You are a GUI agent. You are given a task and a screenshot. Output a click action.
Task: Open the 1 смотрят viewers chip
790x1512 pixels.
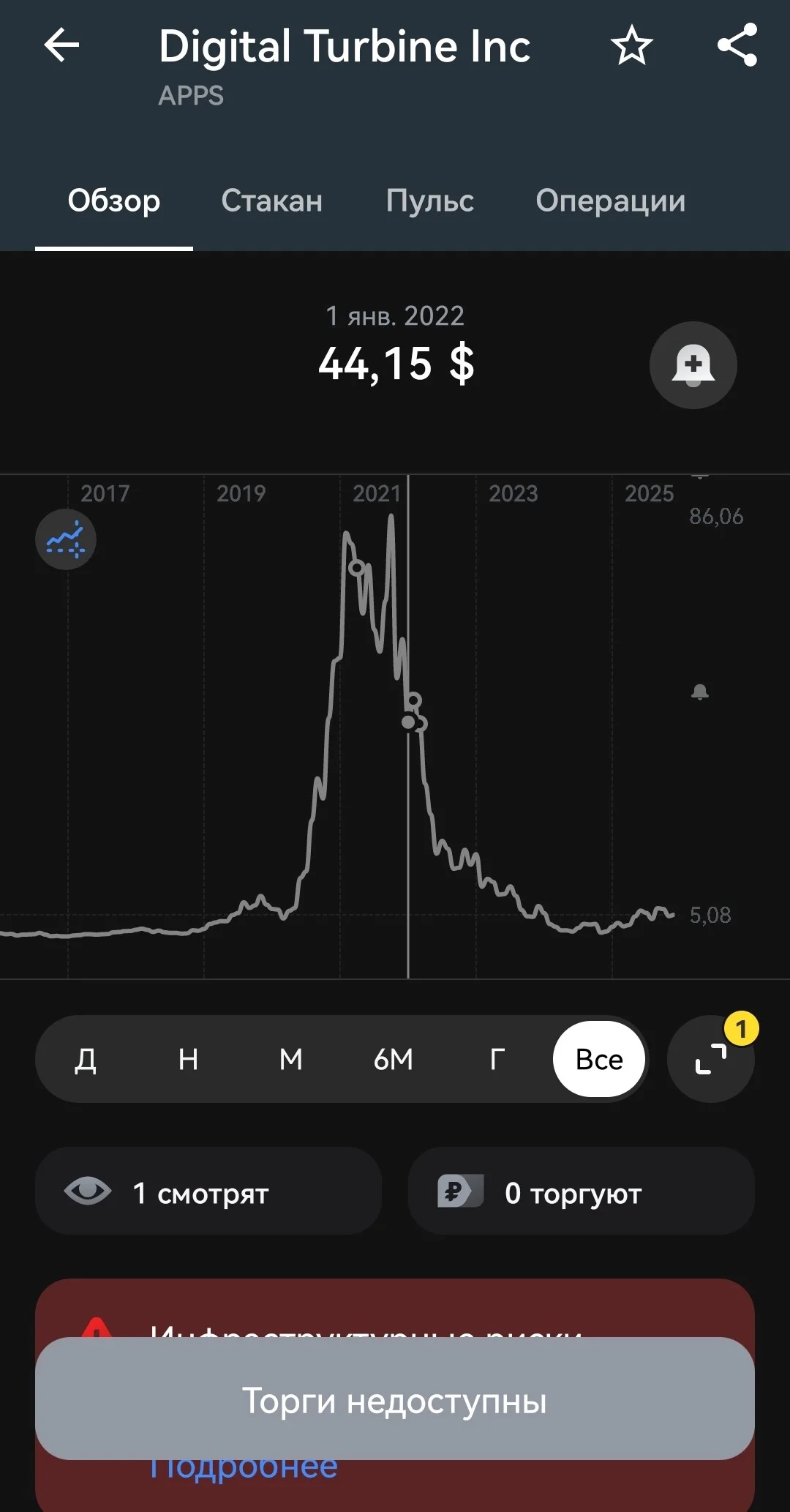tap(208, 1191)
